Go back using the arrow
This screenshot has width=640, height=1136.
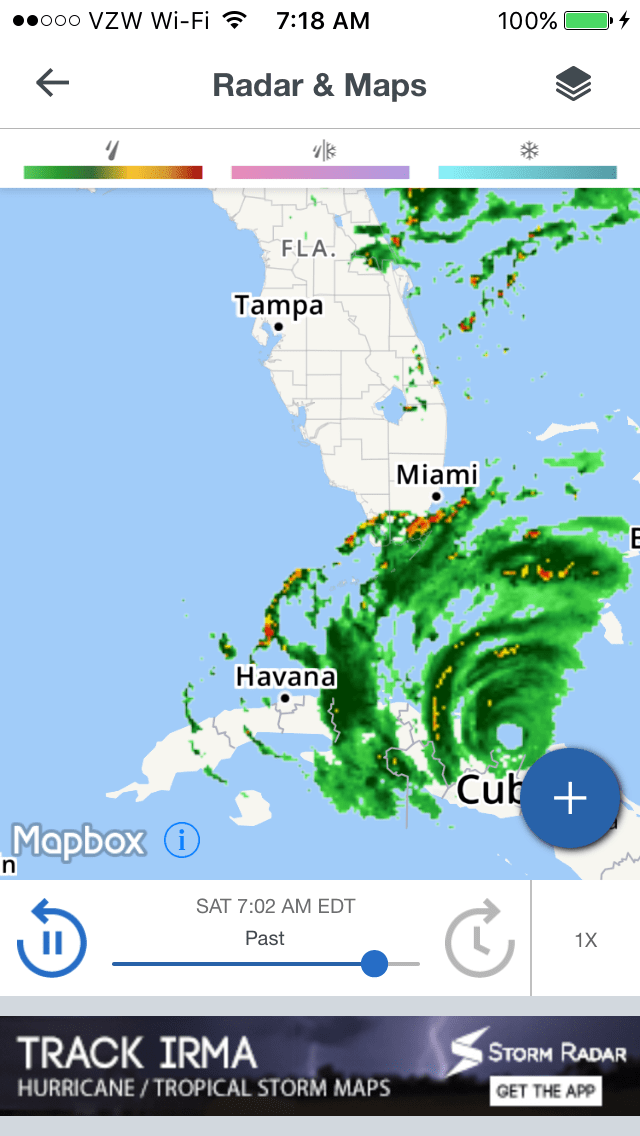coord(52,84)
